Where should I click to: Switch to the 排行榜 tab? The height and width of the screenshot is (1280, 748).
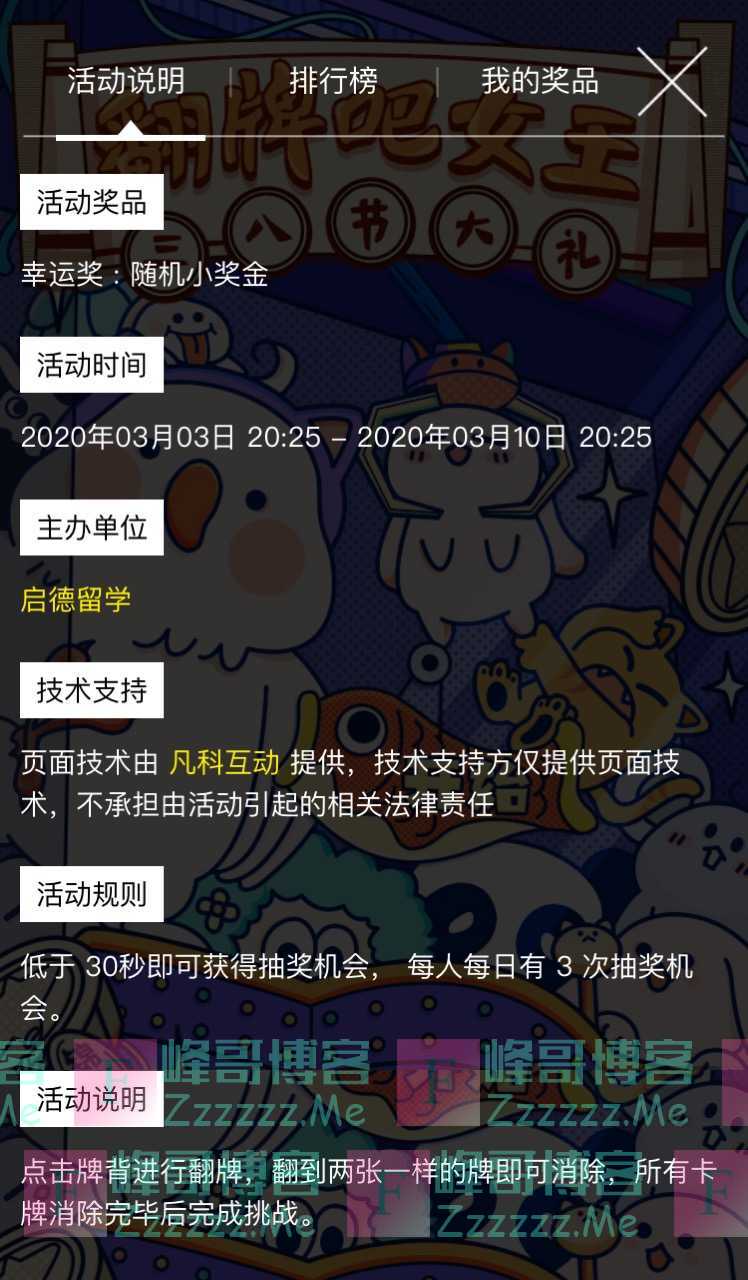333,81
